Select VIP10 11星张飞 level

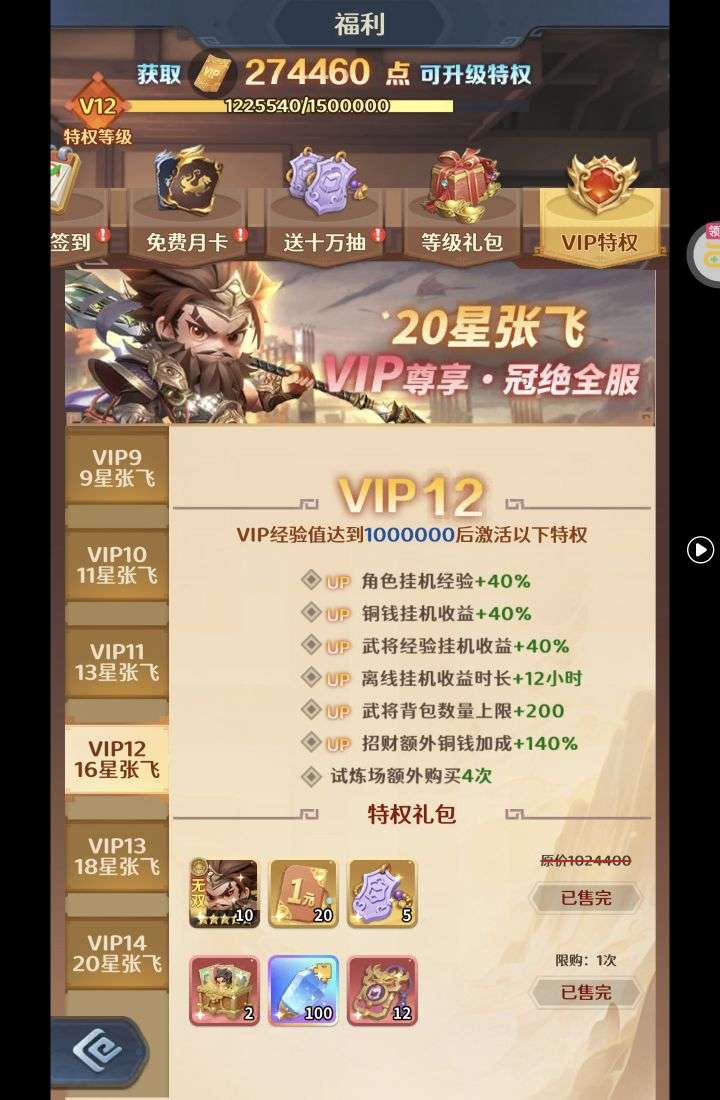pyautogui.click(x=117, y=565)
